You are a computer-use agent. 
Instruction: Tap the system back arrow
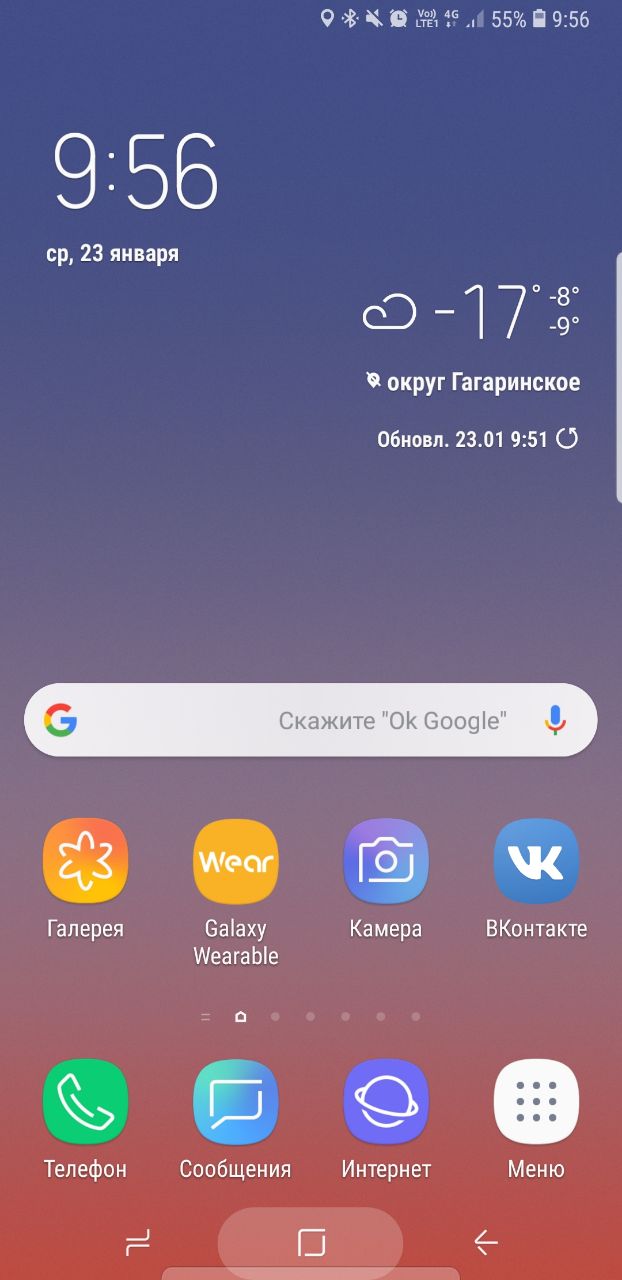[486, 1243]
